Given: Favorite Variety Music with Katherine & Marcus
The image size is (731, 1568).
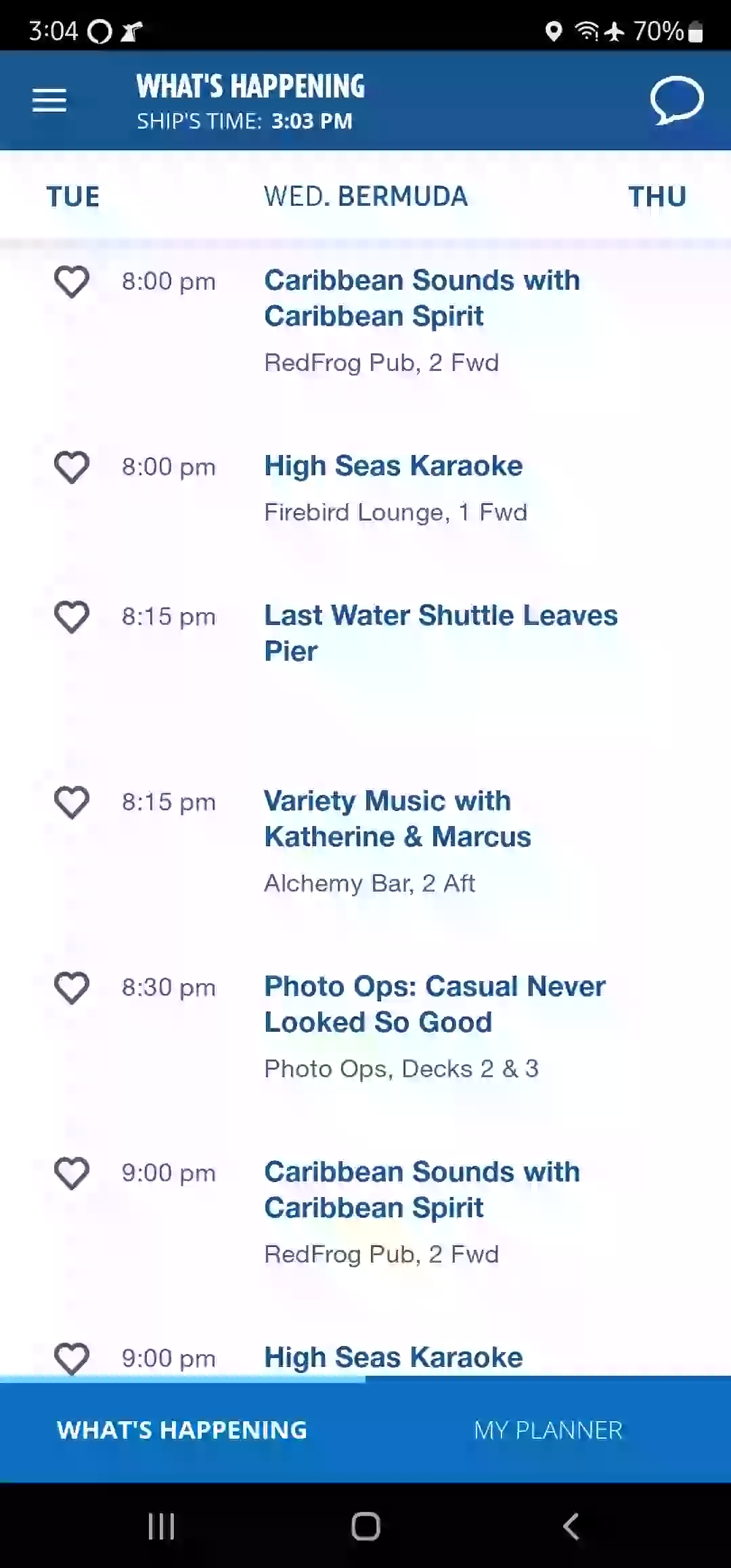Looking at the screenshot, I should (x=72, y=802).
